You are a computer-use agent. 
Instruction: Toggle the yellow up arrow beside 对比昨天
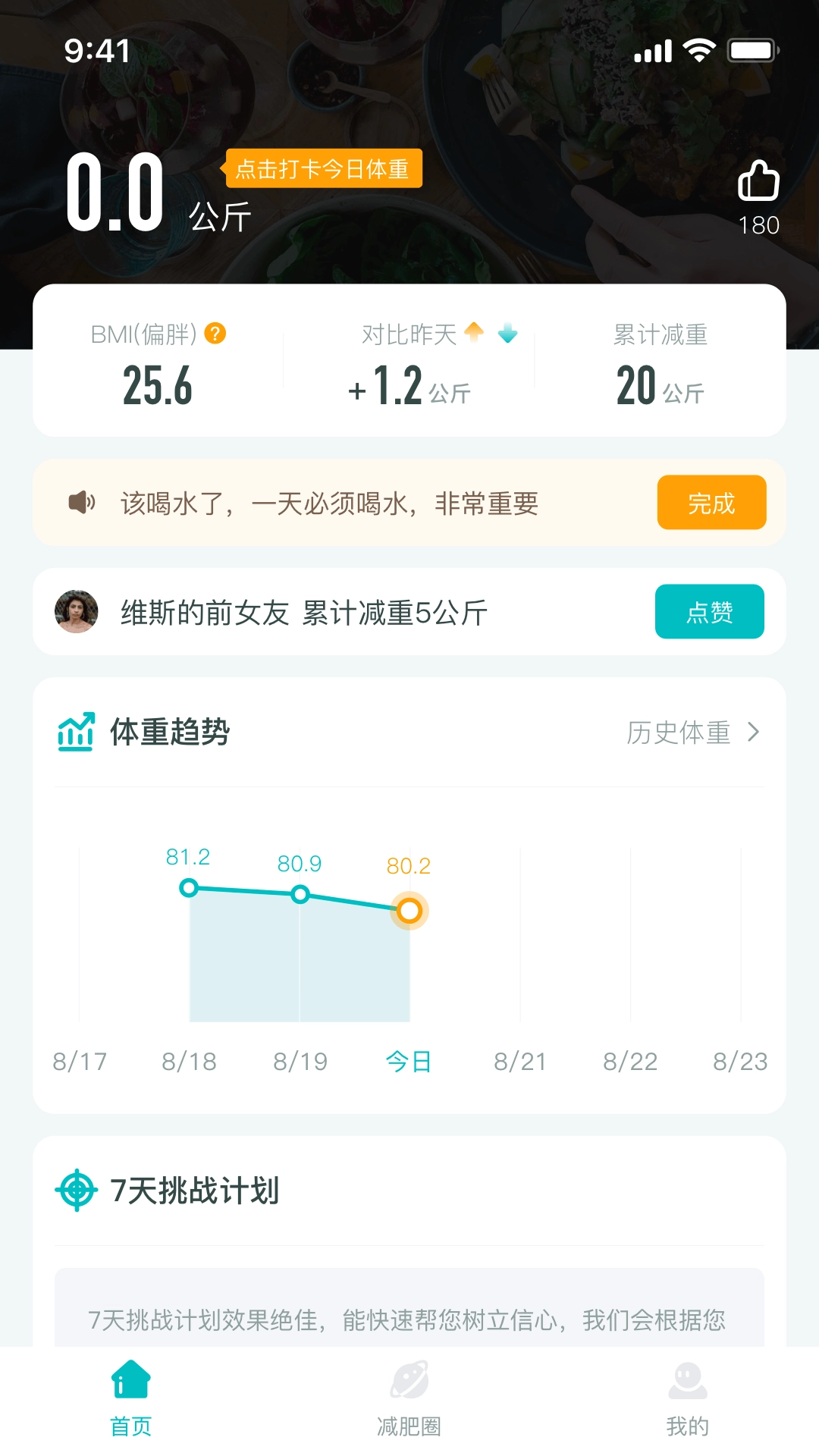(x=475, y=334)
